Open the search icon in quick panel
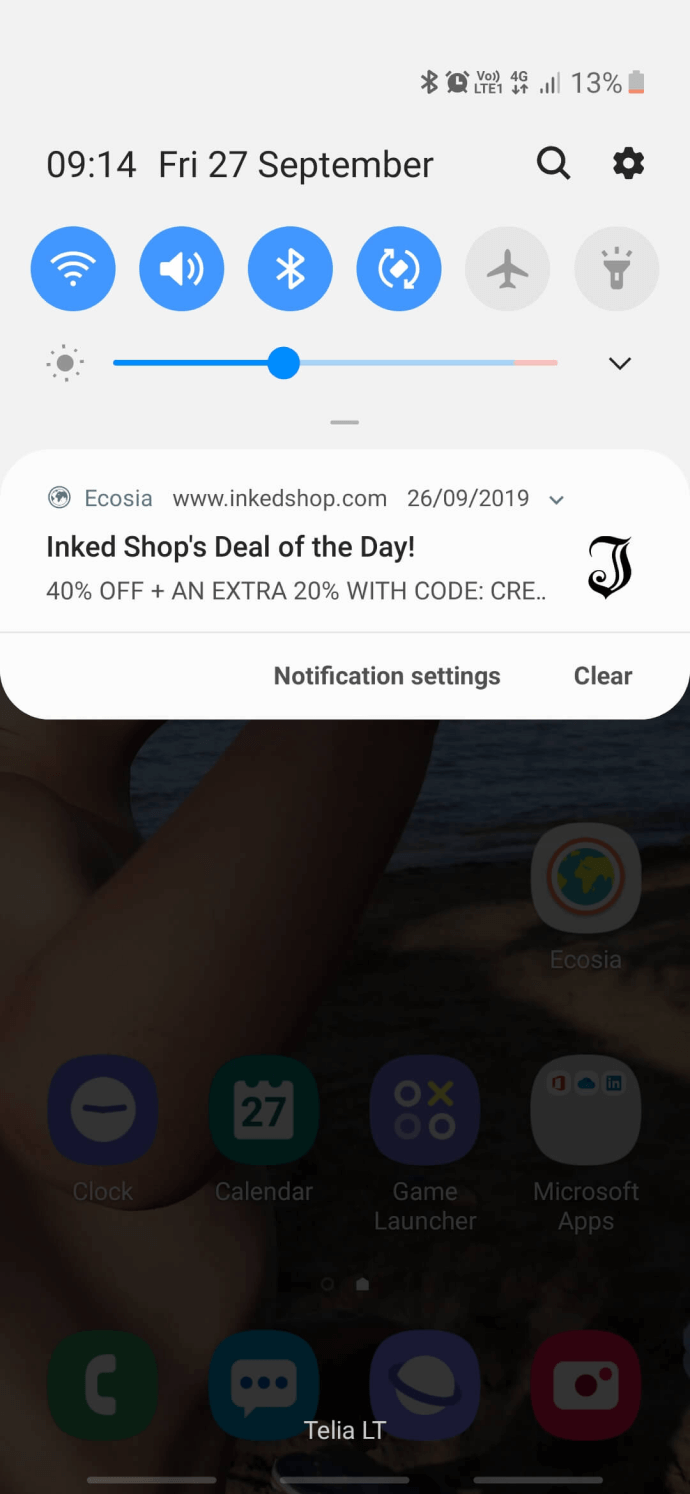Screen dimensions: 690x1494 pyautogui.click(x=553, y=163)
